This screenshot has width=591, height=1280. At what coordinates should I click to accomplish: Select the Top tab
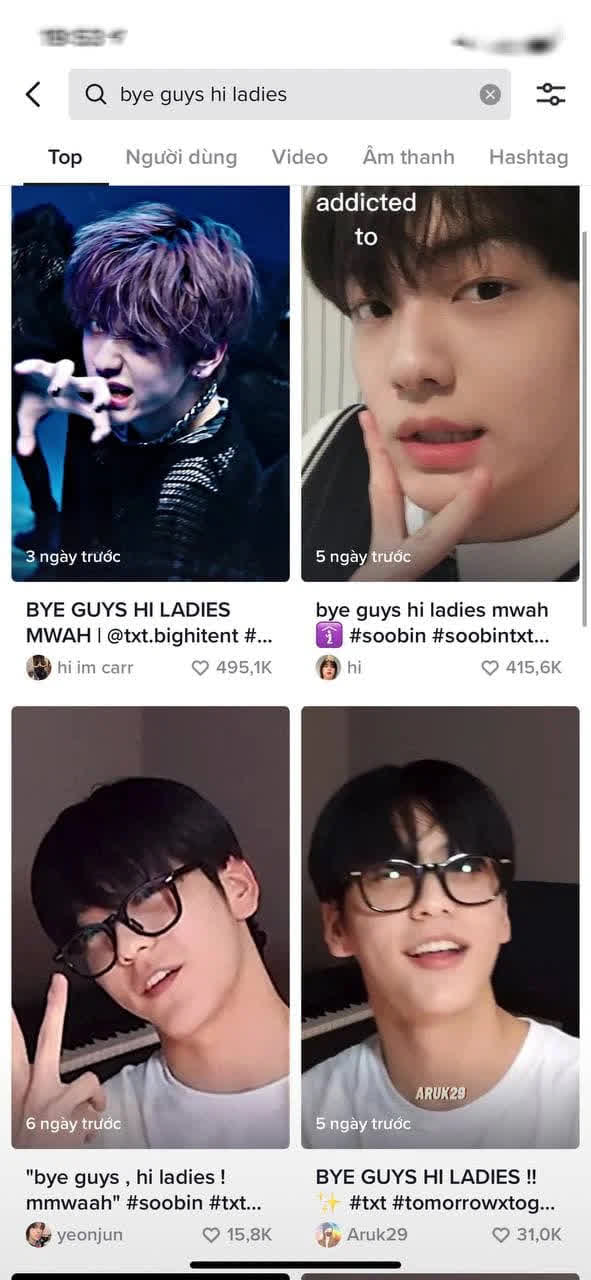pyautogui.click(x=65, y=157)
